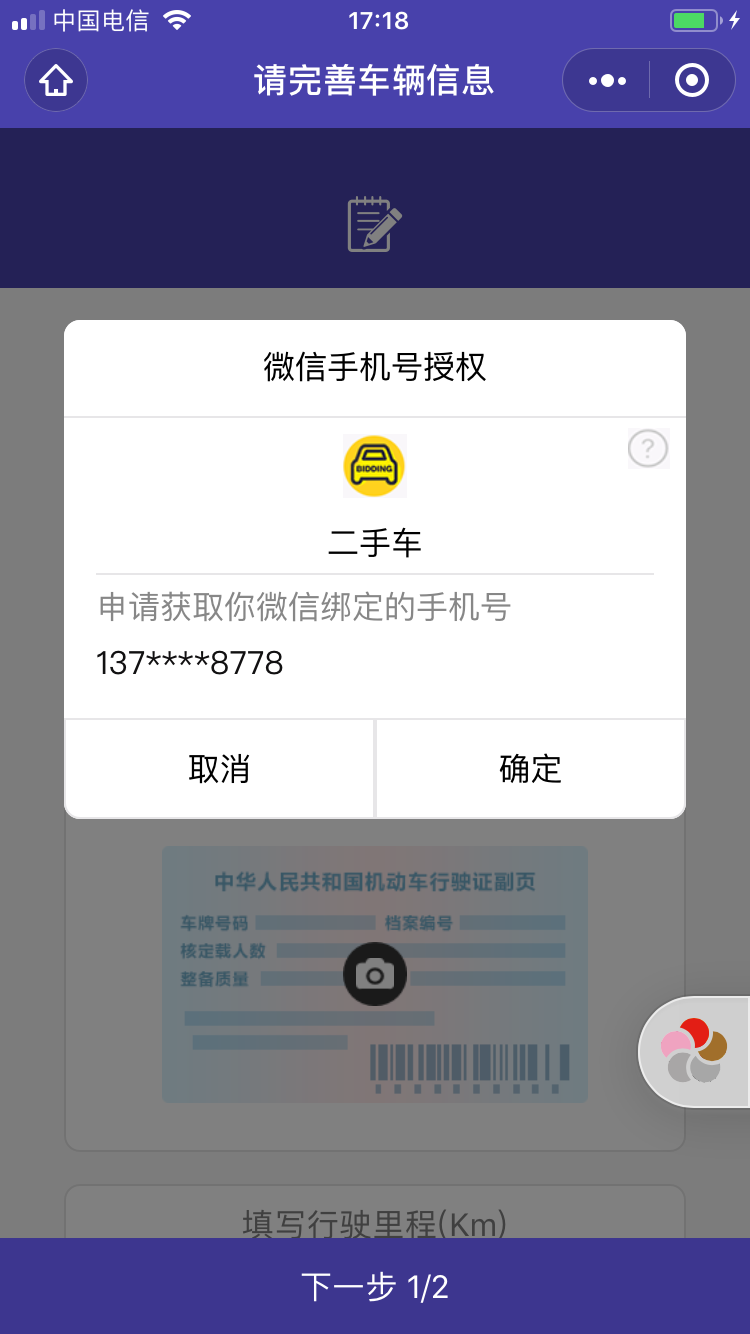Tap the camera icon to upload license photo
The width and height of the screenshot is (750, 1334).
click(375, 973)
